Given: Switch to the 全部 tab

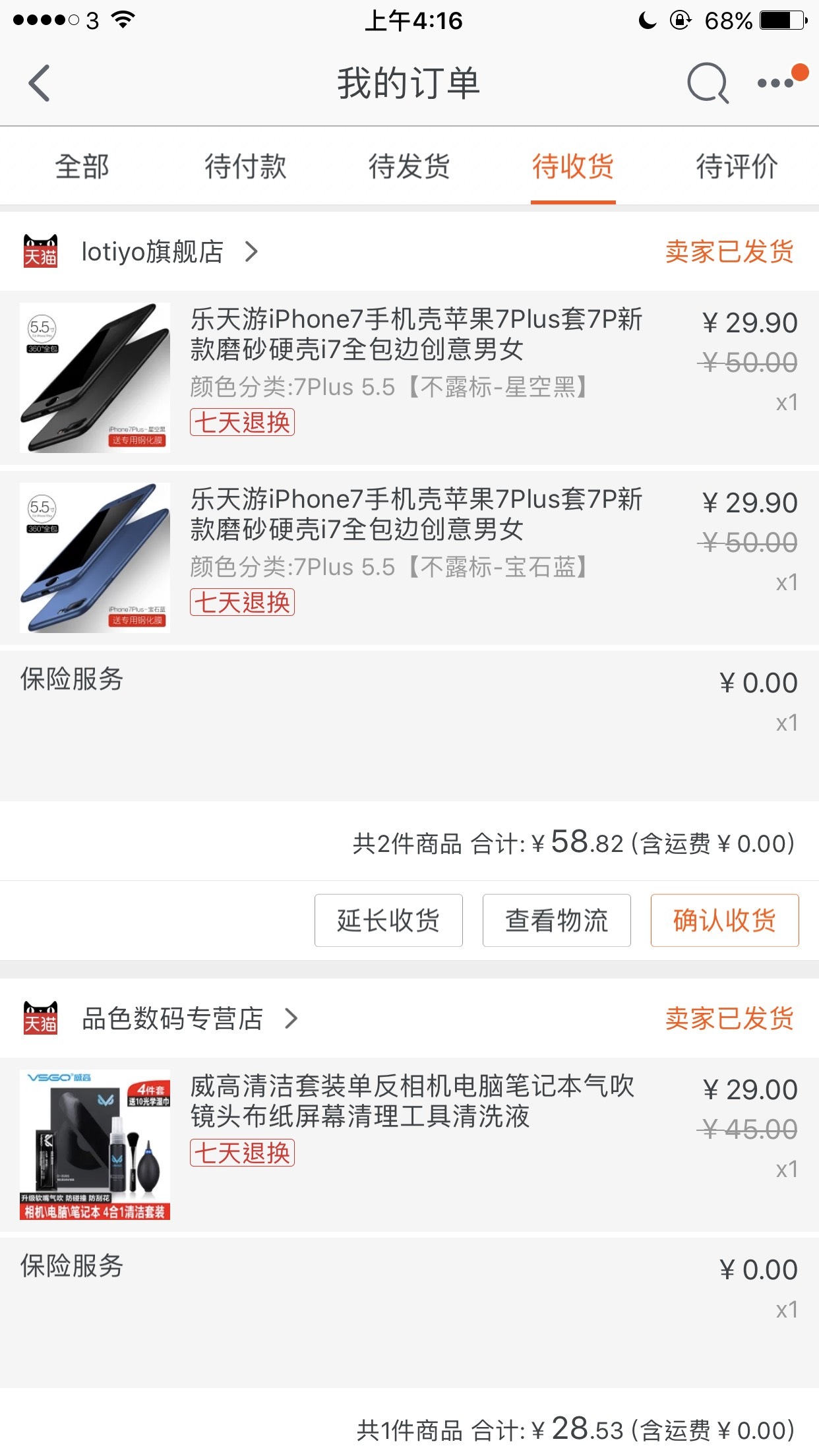Looking at the screenshot, I should pyautogui.click(x=82, y=166).
